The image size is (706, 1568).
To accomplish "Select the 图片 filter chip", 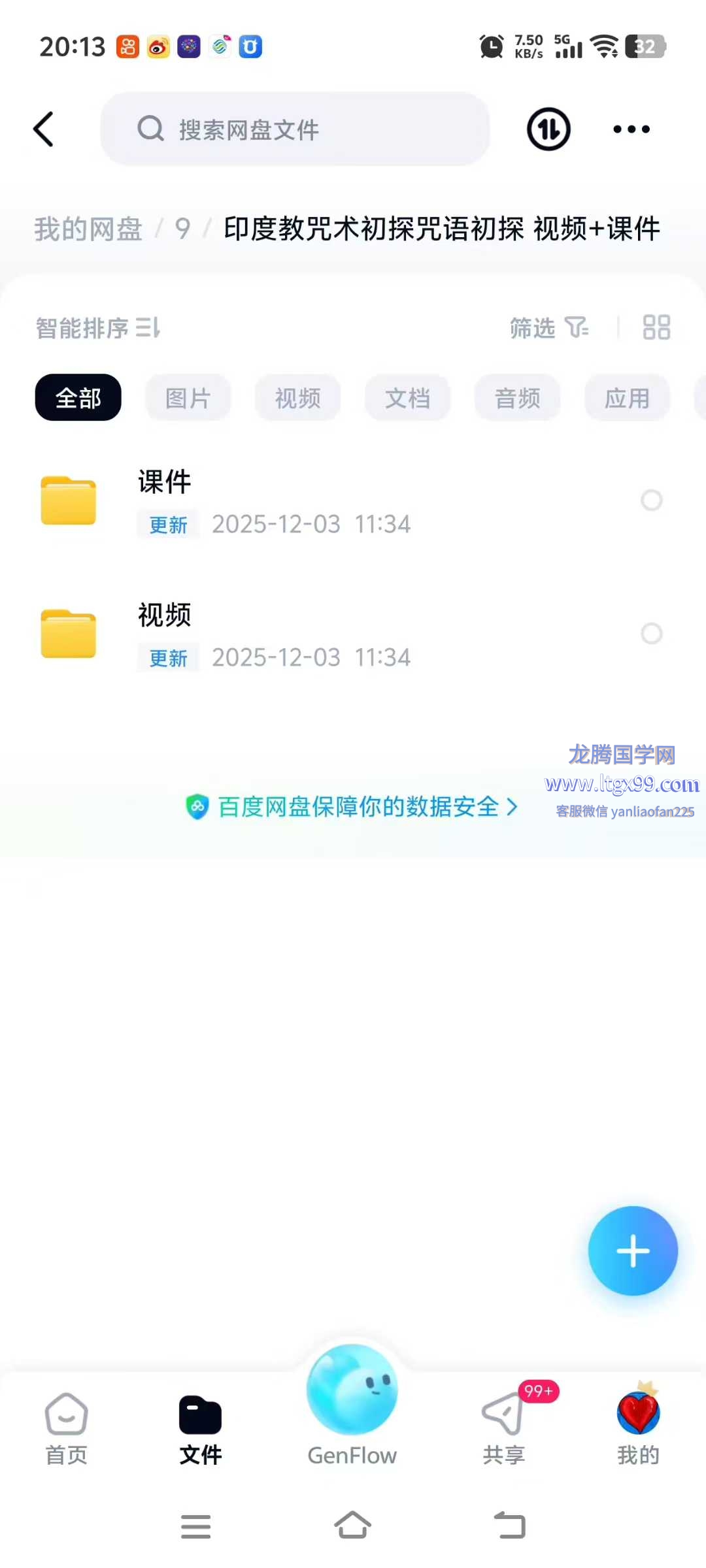I will 188,398.
